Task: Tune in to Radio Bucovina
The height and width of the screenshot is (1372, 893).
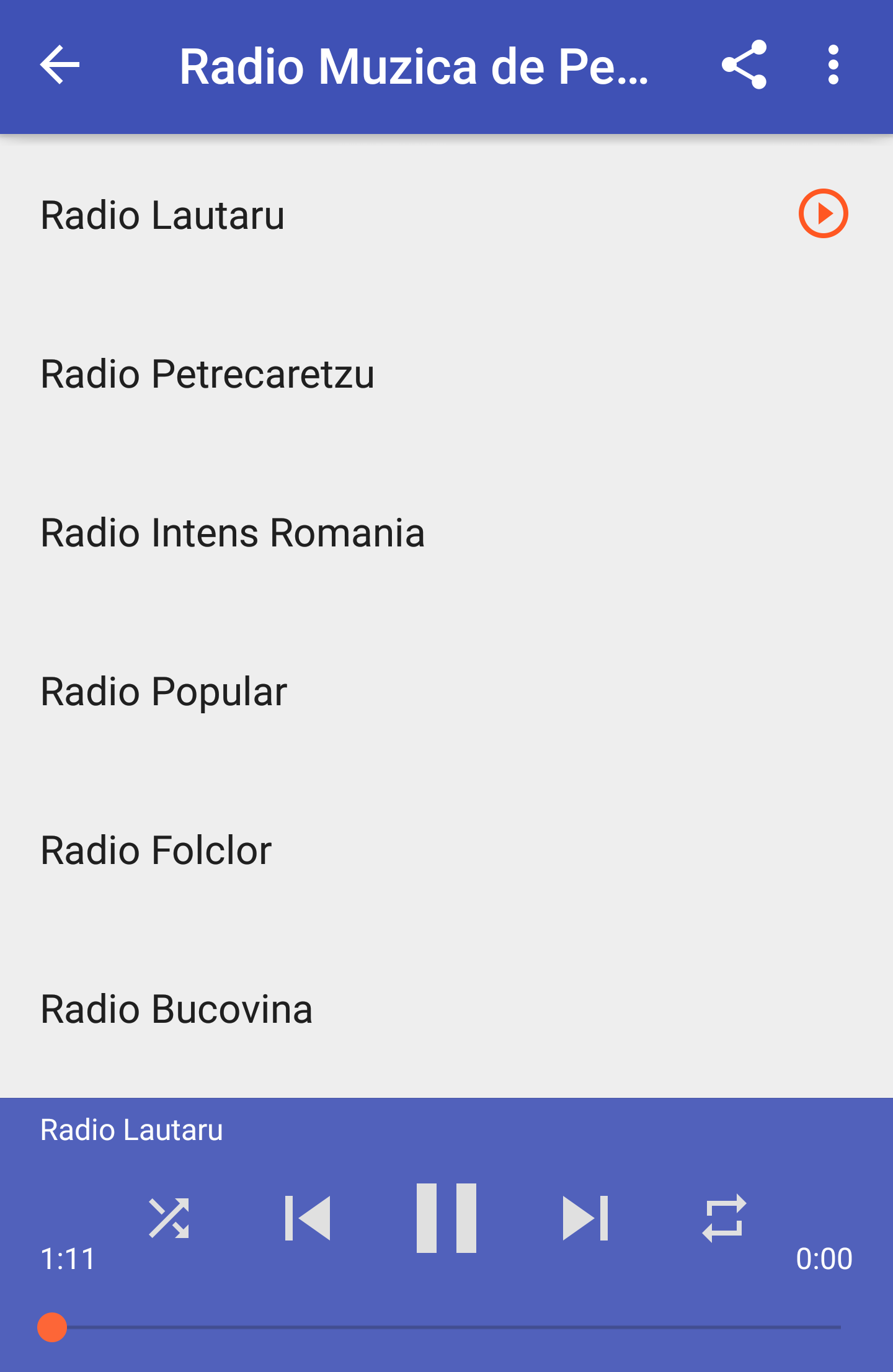Action: (176, 1009)
